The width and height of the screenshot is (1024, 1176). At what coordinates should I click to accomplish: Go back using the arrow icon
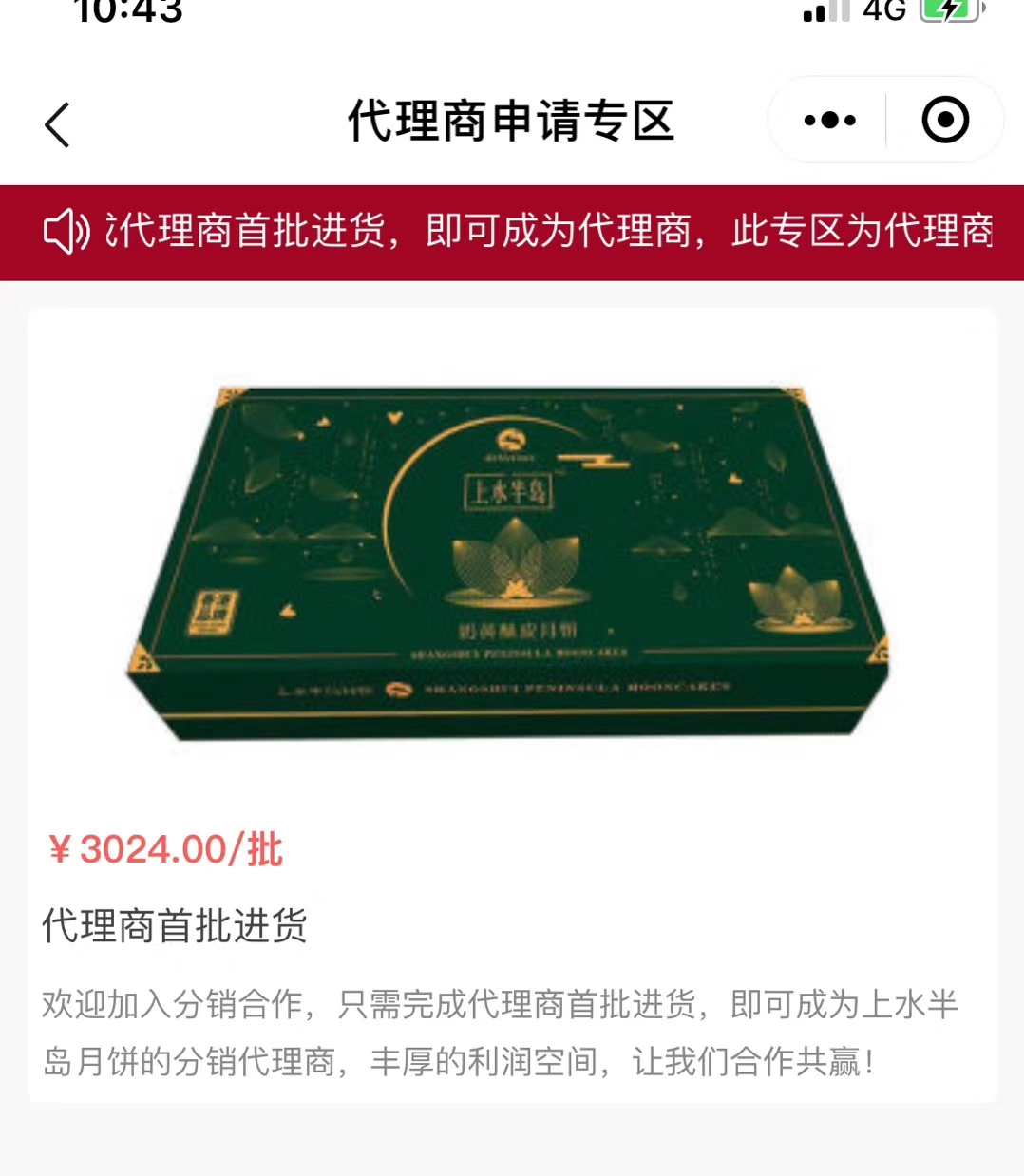click(57, 124)
